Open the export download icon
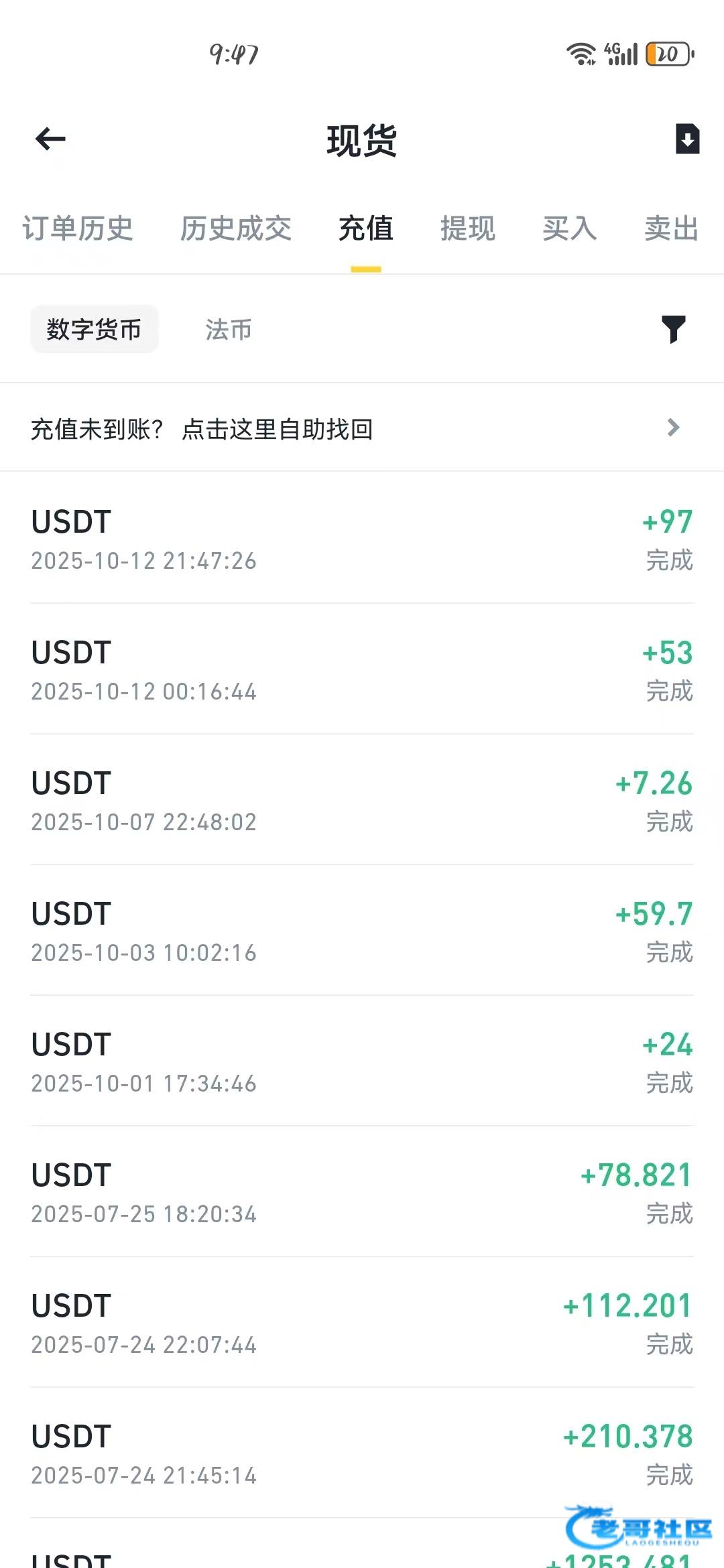This screenshot has height=1568, width=724. pyautogui.click(x=687, y=139)
